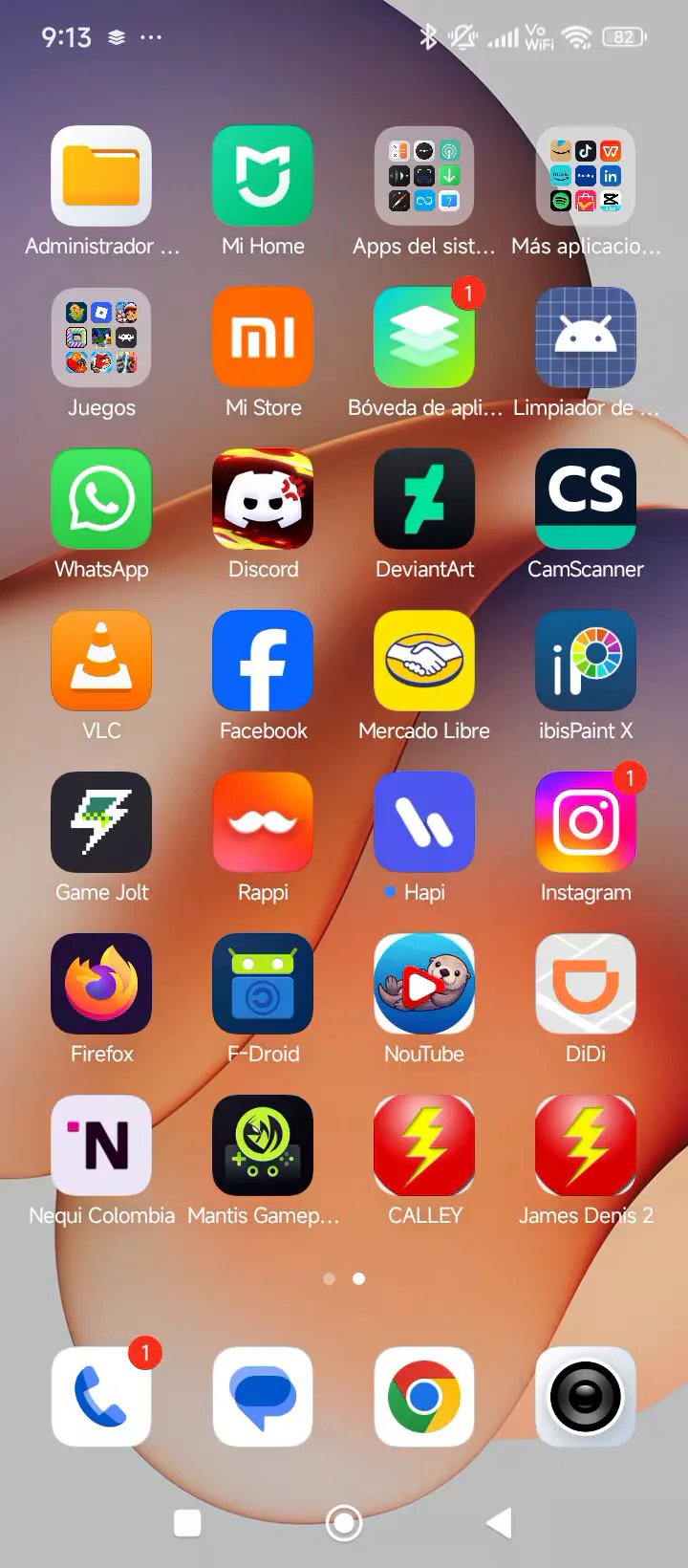
Task: Tap the system home button
Action: click(344, 1523)
